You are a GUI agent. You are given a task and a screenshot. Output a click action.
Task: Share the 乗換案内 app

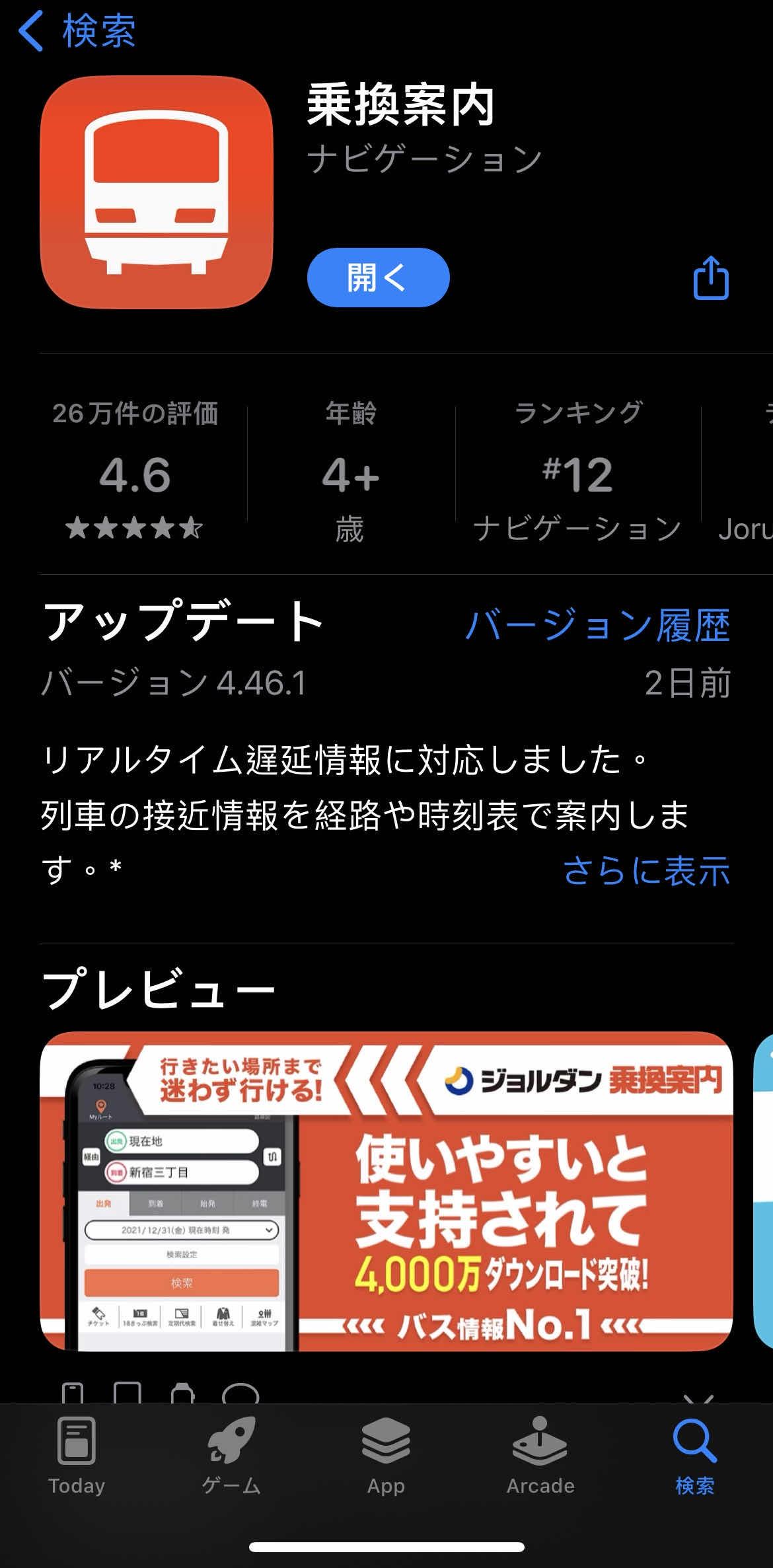[711, 278]
